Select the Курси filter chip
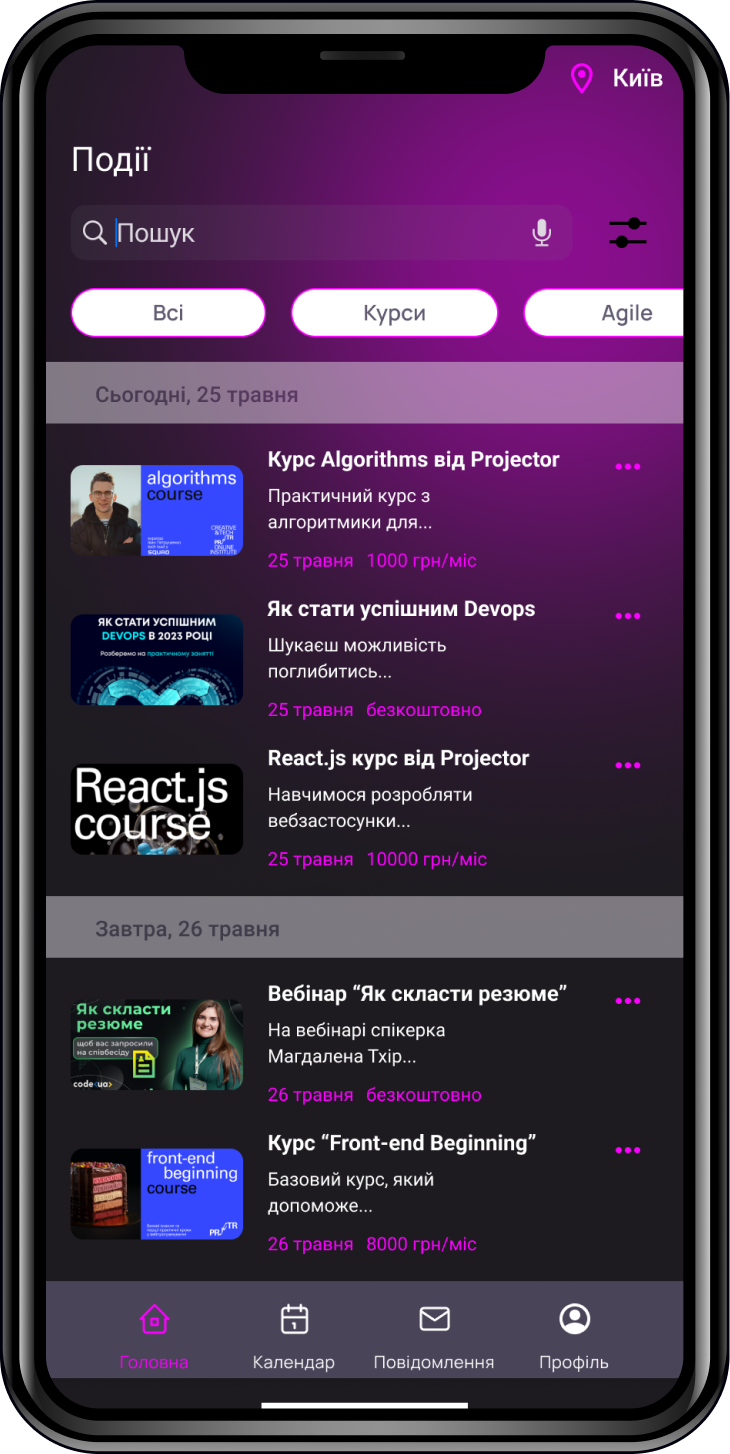 pyautogui.click(x=394, y=313)
